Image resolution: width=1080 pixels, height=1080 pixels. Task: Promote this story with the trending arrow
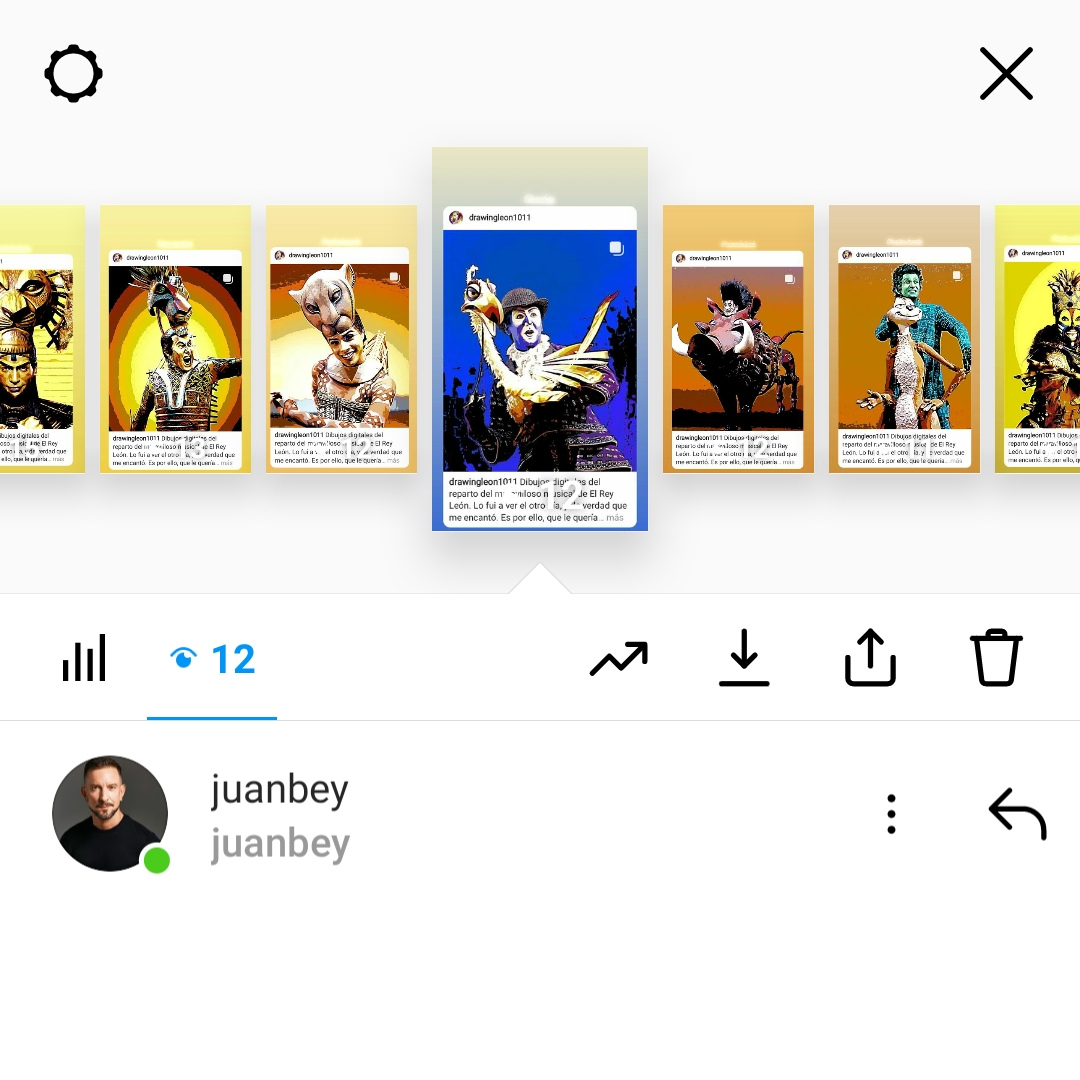point(619,659)
